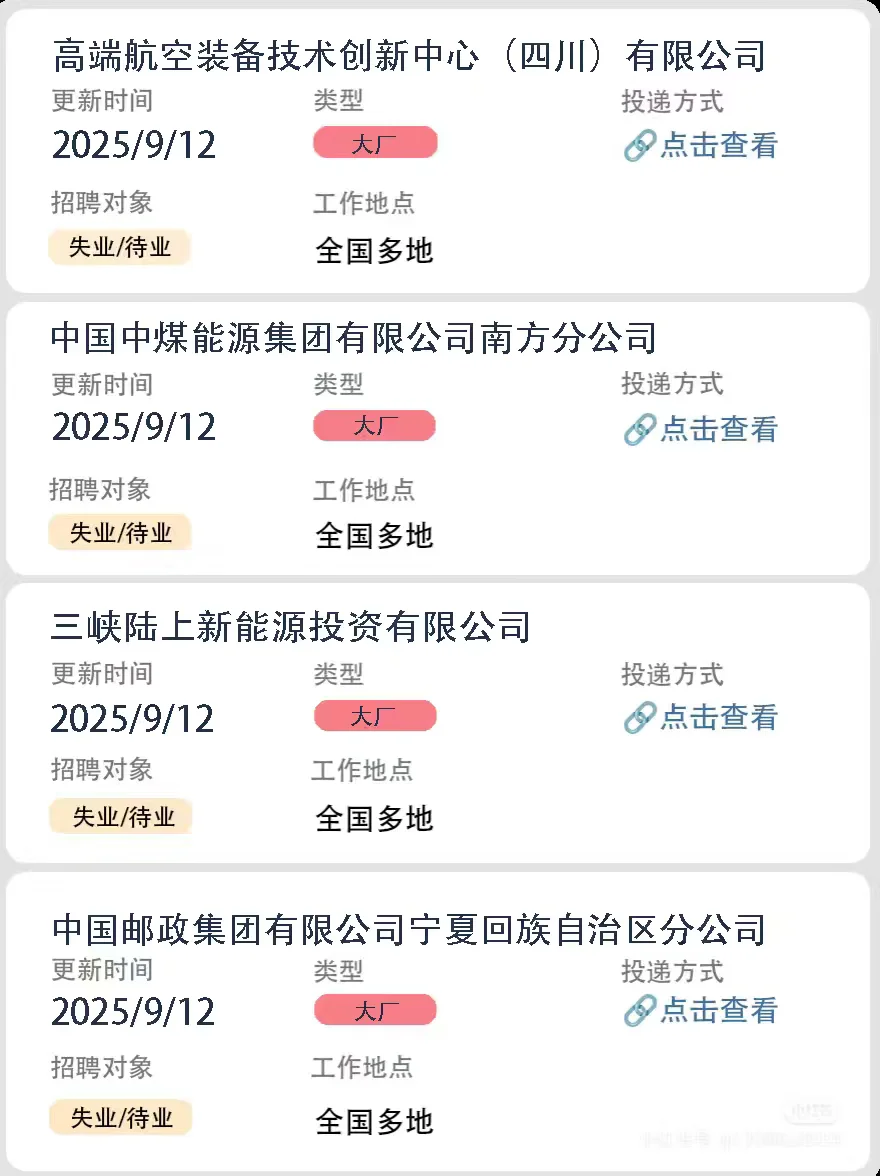Open 点击查看 link for 中国邮政集团宁夏分公司

701,1010
